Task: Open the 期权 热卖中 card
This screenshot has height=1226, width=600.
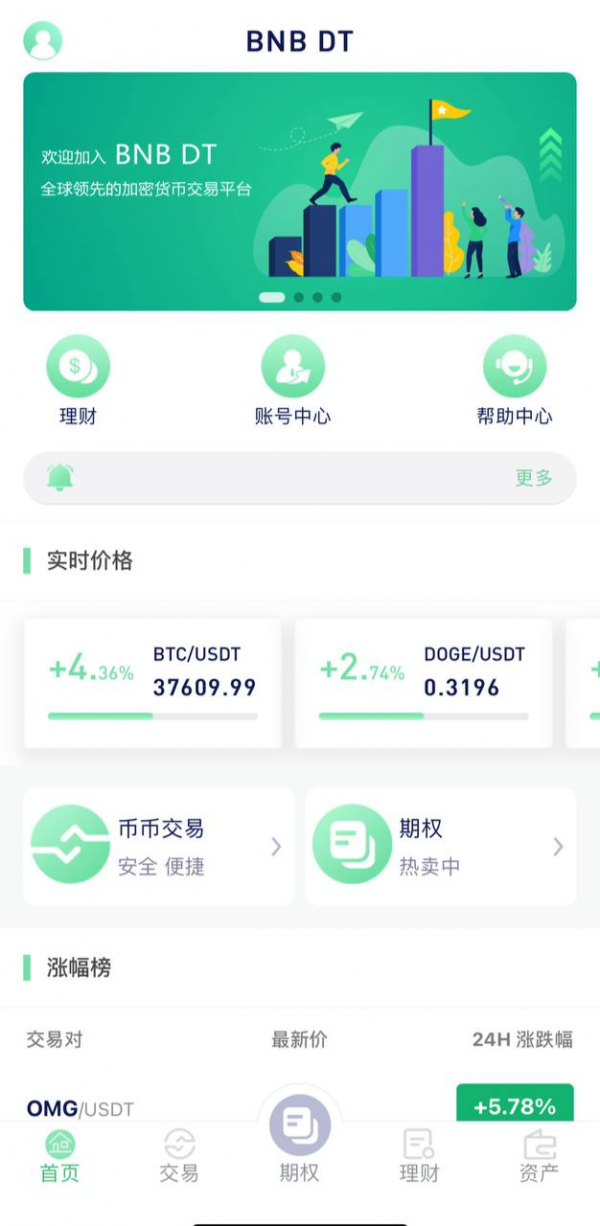Action: pos(441,846)
